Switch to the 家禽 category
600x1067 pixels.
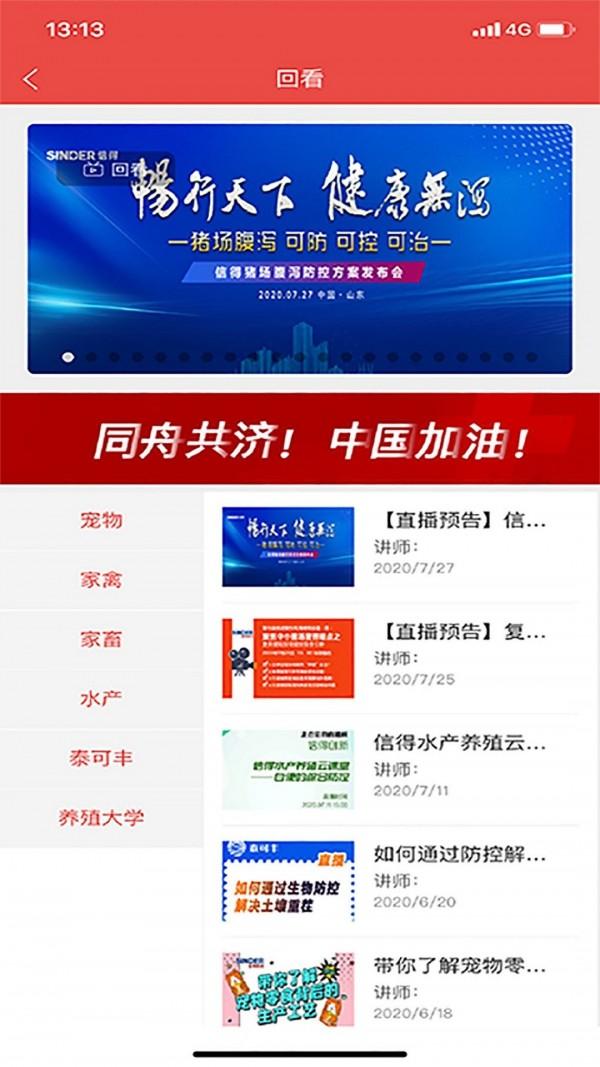click(101, 580)
